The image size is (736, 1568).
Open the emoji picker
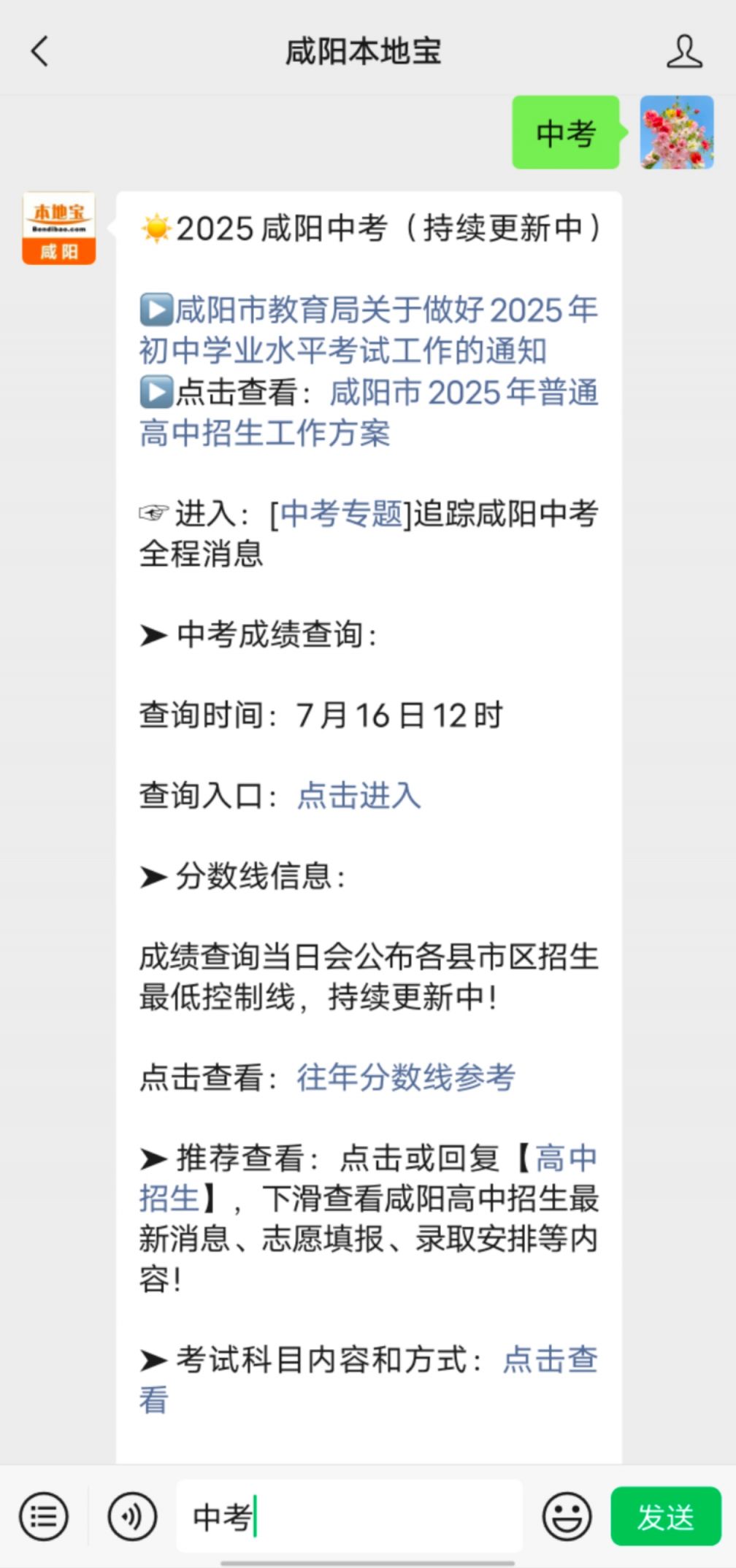tap(567, 1517)
